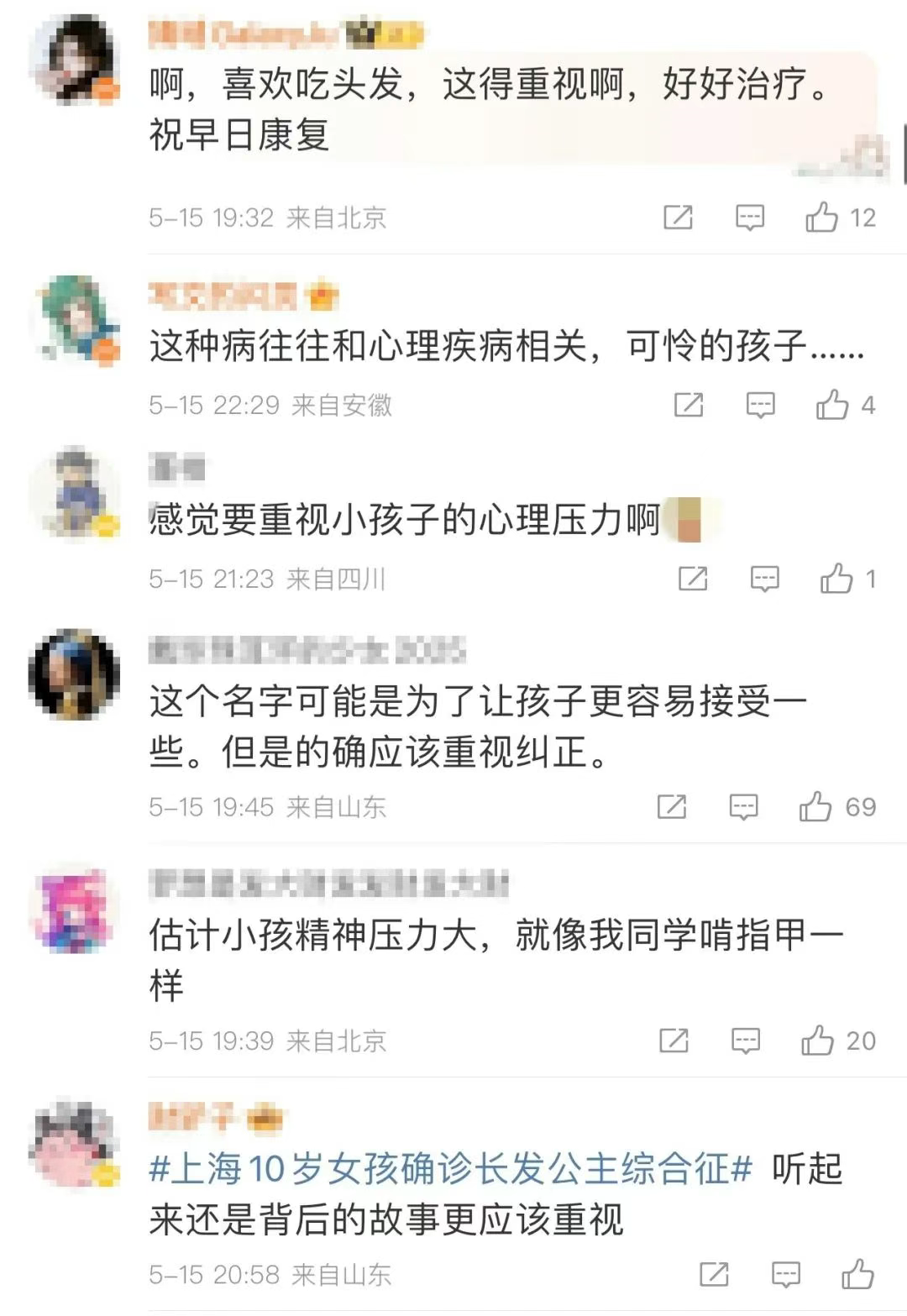Reply to the comment from 四川
This screenshot has height=1316, width=907.
764,579
